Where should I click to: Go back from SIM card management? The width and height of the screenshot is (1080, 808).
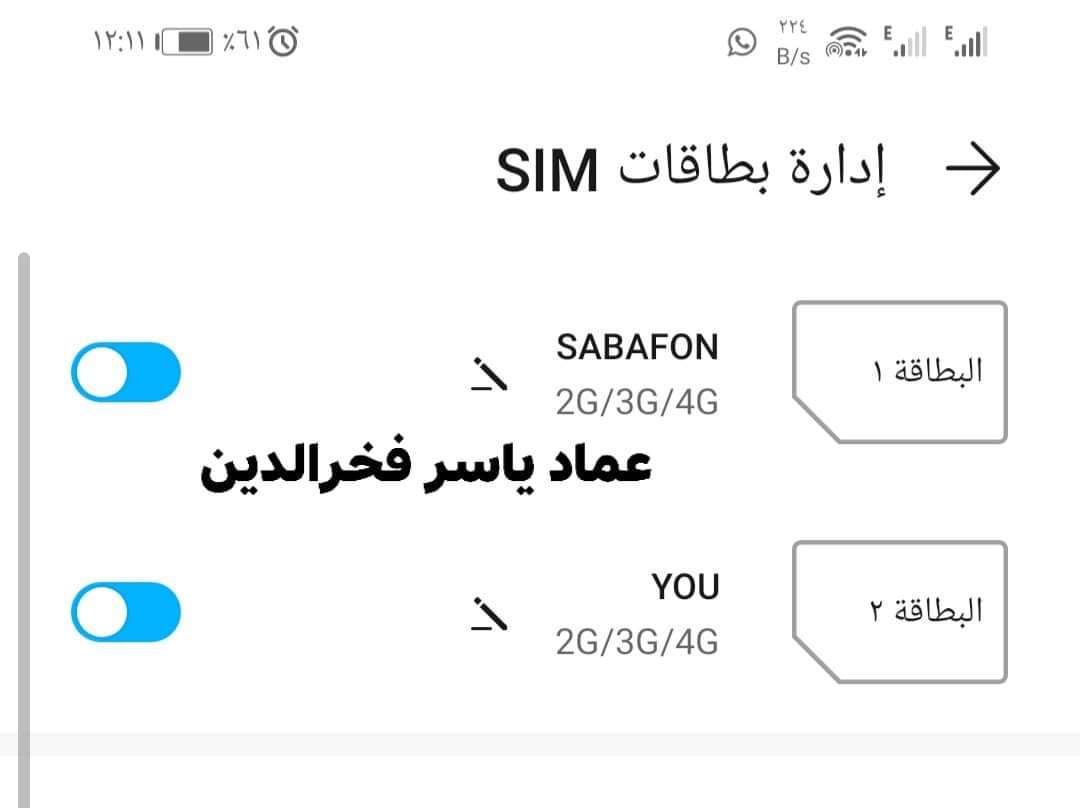(972, 170)
